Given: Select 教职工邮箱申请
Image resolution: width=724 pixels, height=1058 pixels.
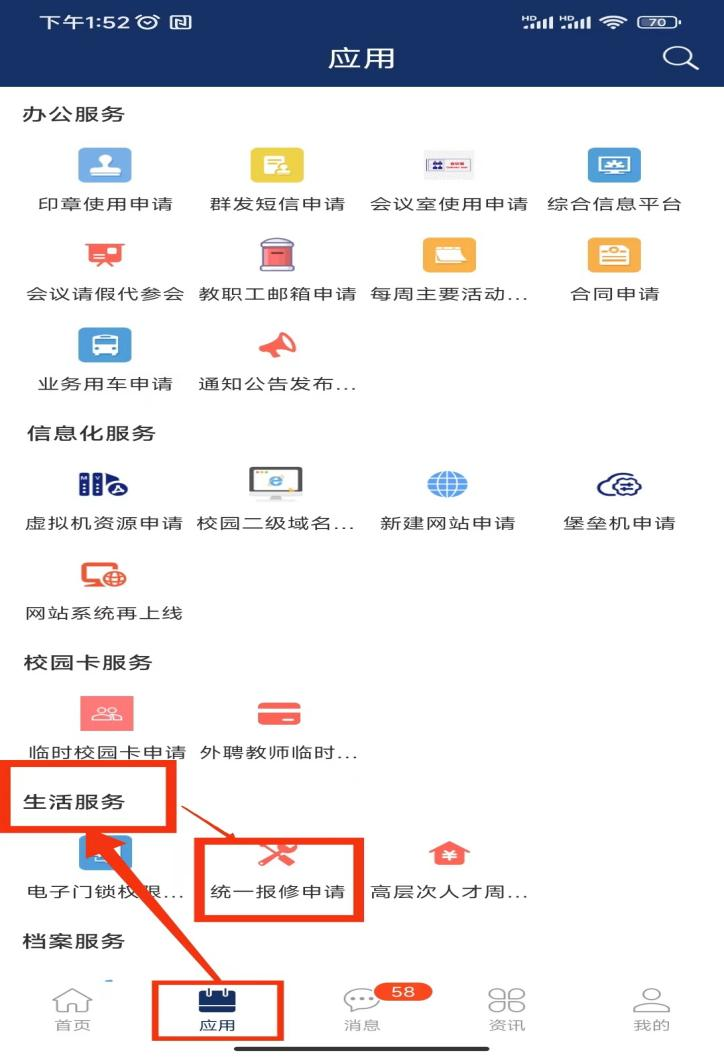Looking at the screenshot, I should click(277, 269).
